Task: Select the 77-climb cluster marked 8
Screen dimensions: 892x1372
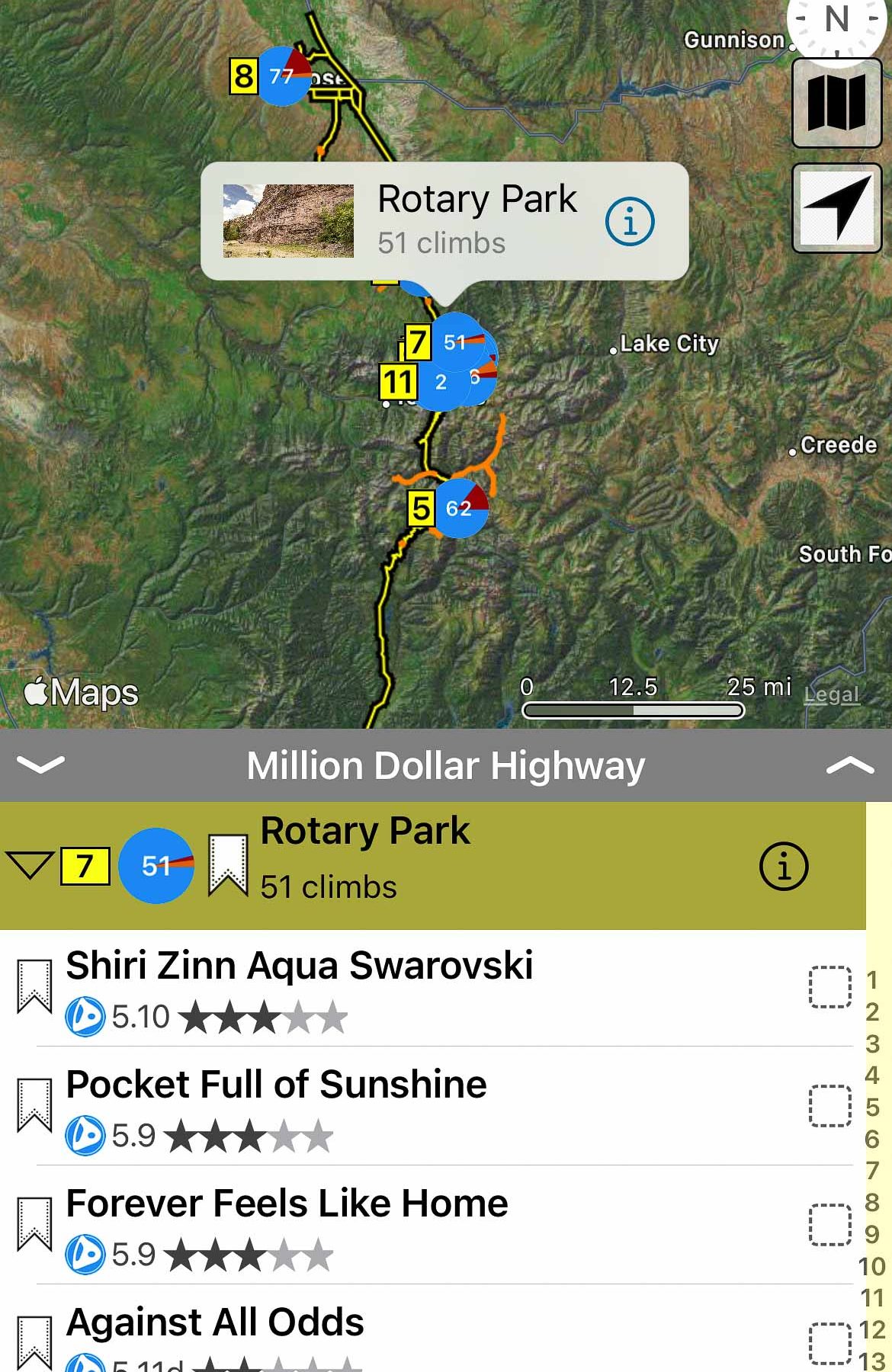Action: click(x=283, y=75)
